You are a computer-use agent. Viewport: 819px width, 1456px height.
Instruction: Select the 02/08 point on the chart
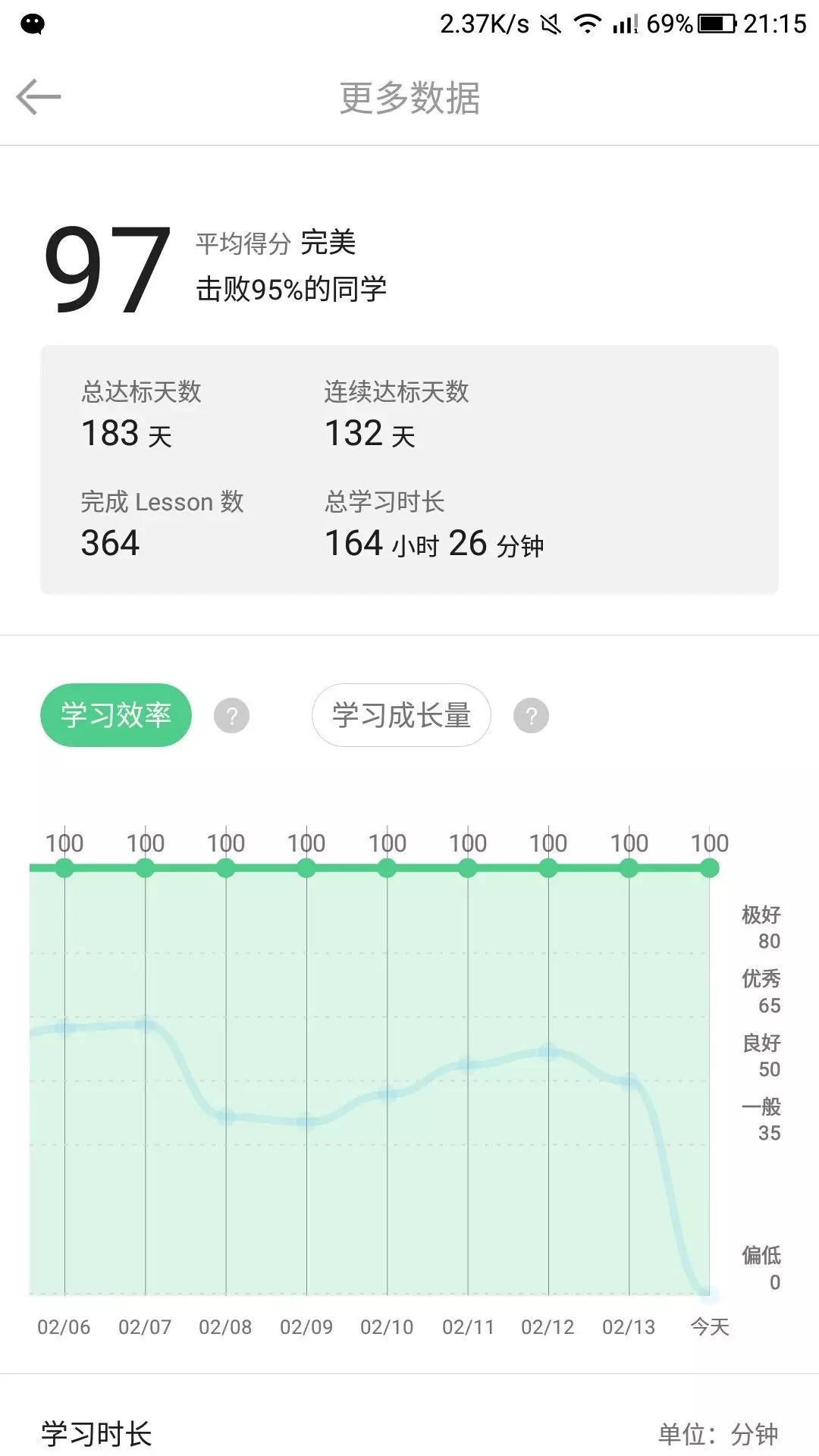click(226, 868)
